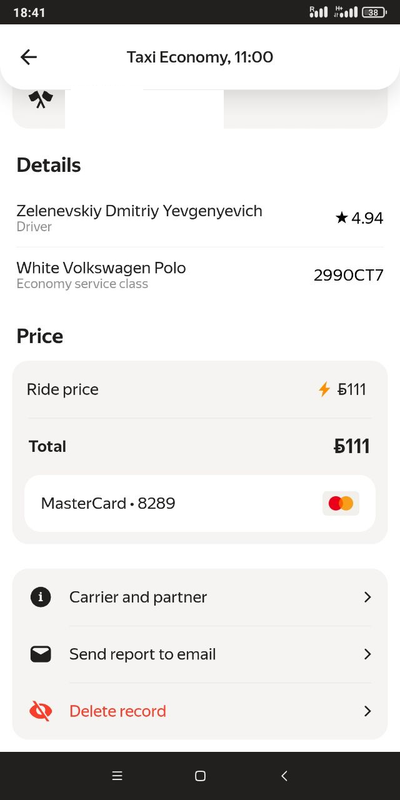Go back using the top arrow

tap(29, 57)
